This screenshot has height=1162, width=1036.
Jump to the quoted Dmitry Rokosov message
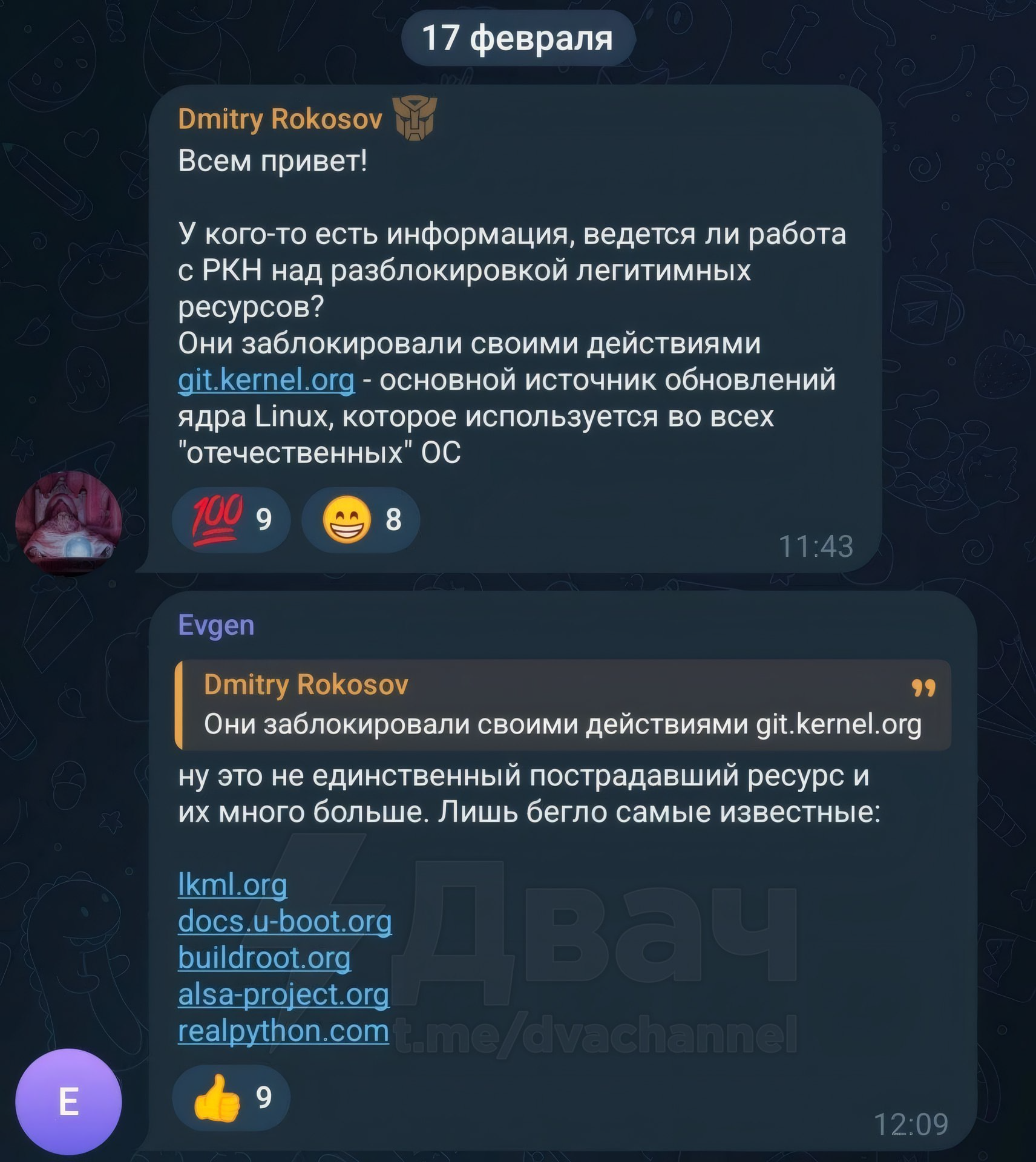[x=562, y=705]
